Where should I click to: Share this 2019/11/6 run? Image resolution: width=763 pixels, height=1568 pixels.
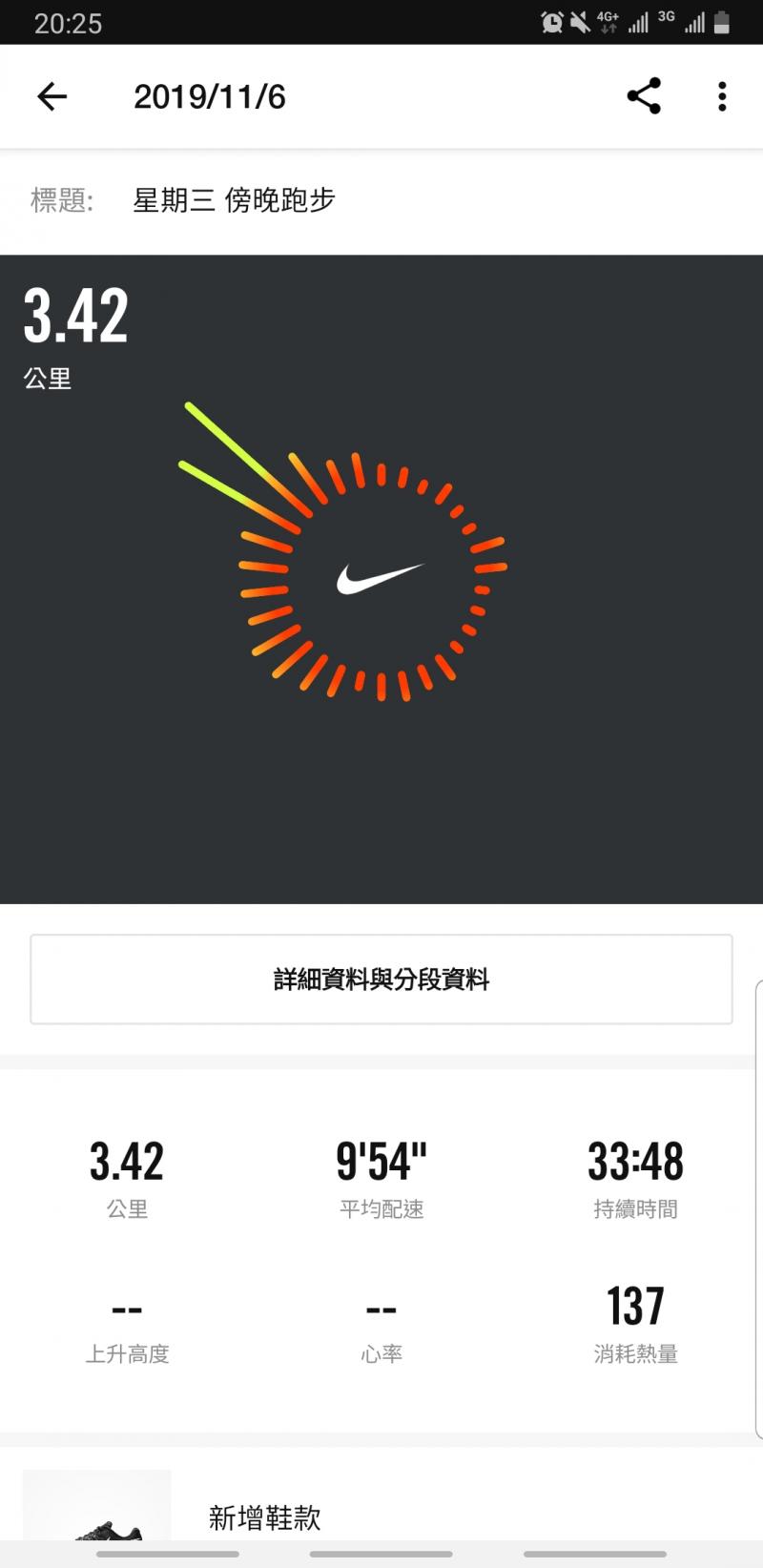644,96
